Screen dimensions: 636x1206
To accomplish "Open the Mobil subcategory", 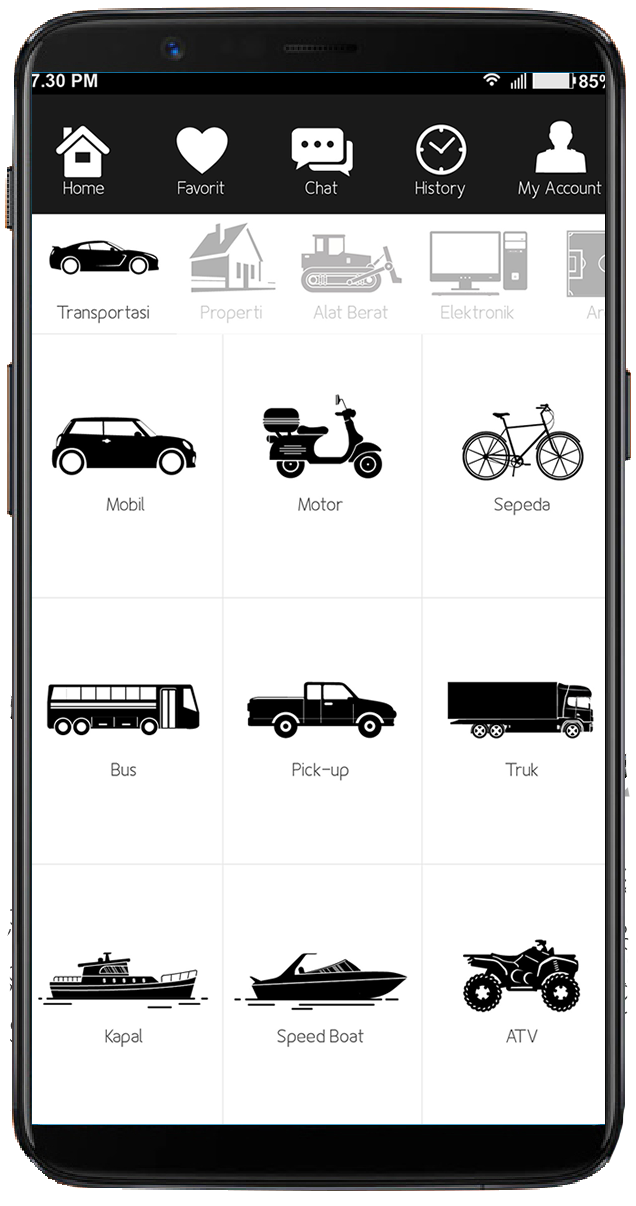I will 125,465.
